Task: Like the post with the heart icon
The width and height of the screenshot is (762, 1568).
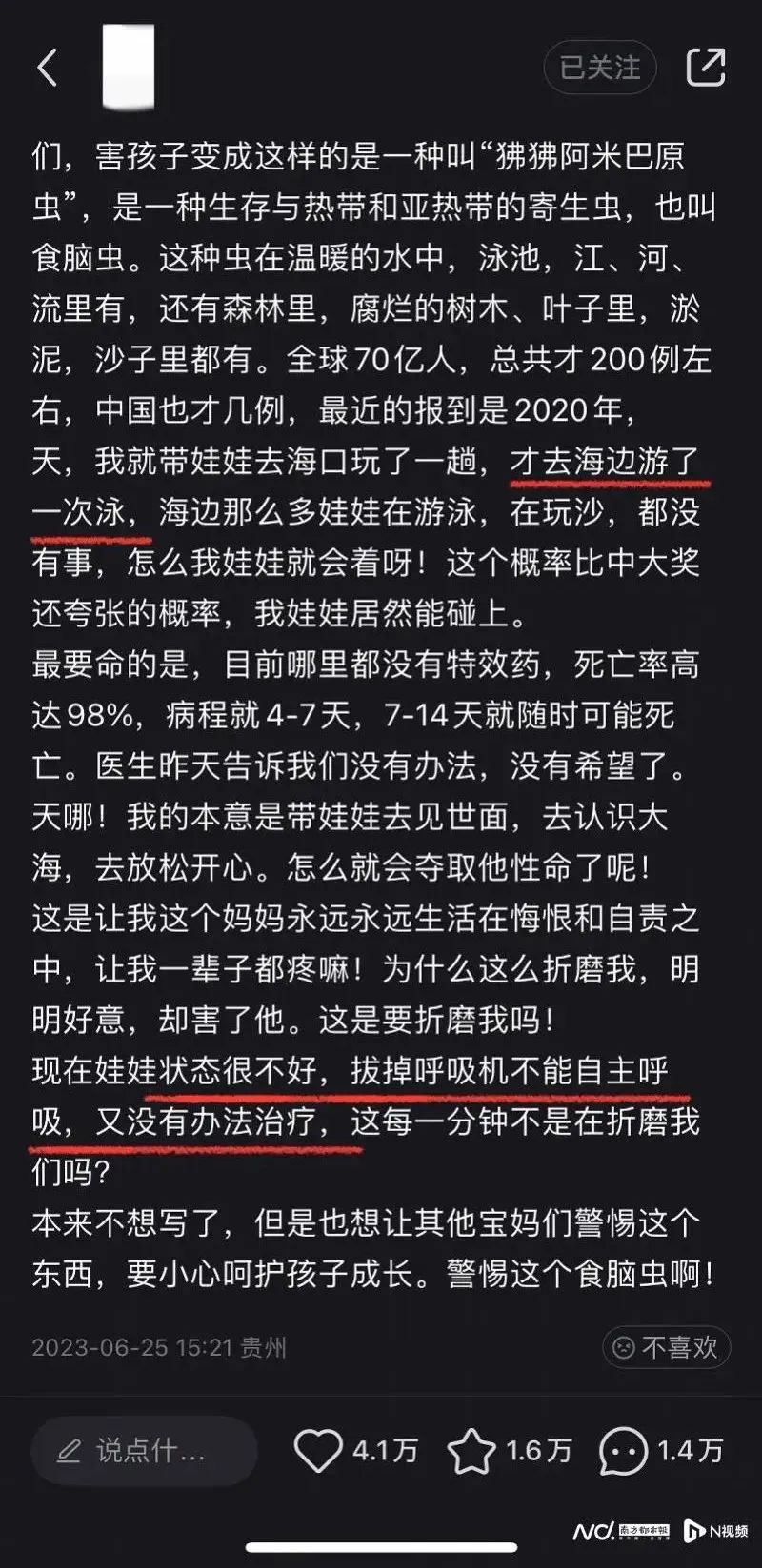Action: [x=318, y=1451]
